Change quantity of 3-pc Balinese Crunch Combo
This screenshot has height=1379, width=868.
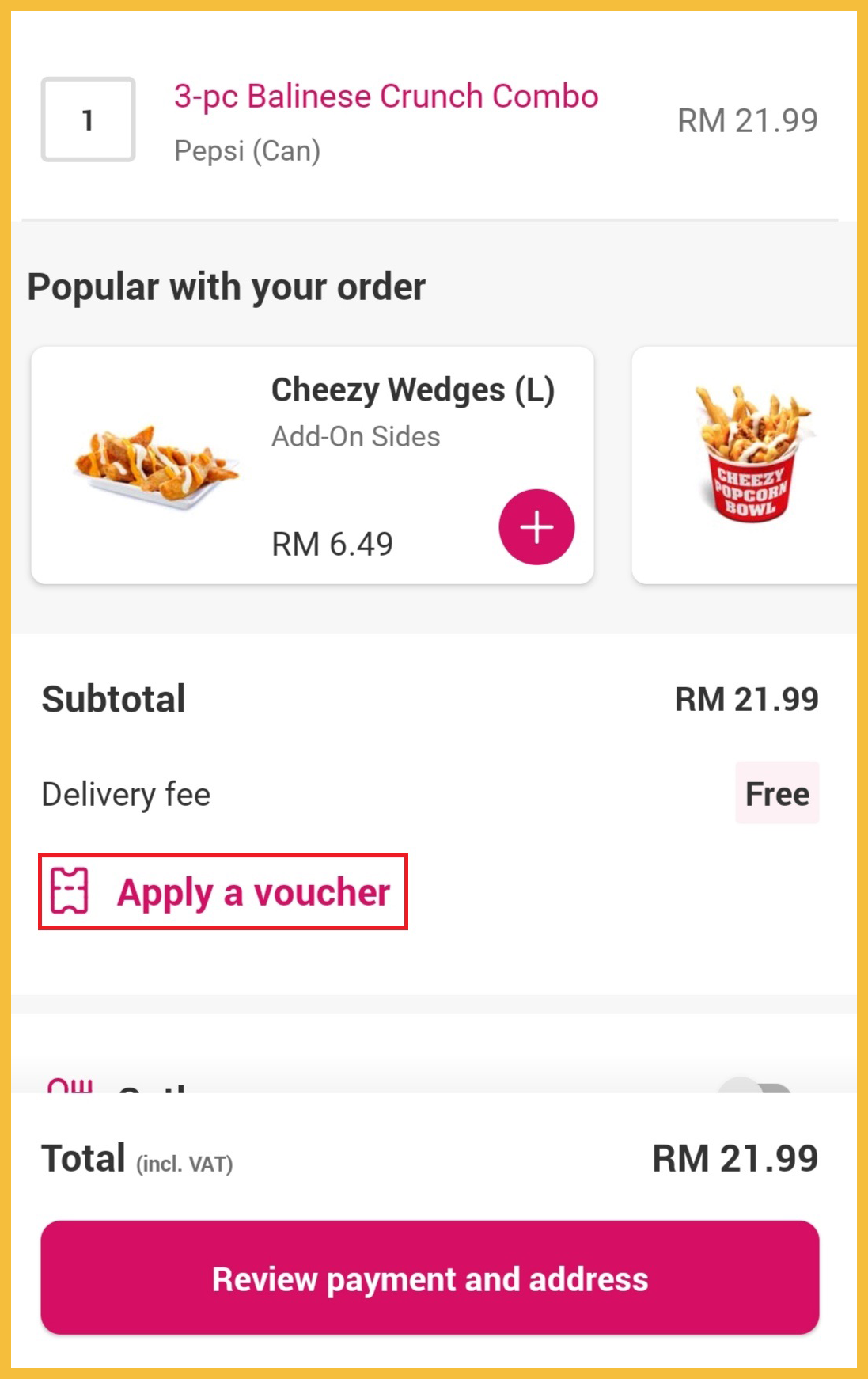88,120
